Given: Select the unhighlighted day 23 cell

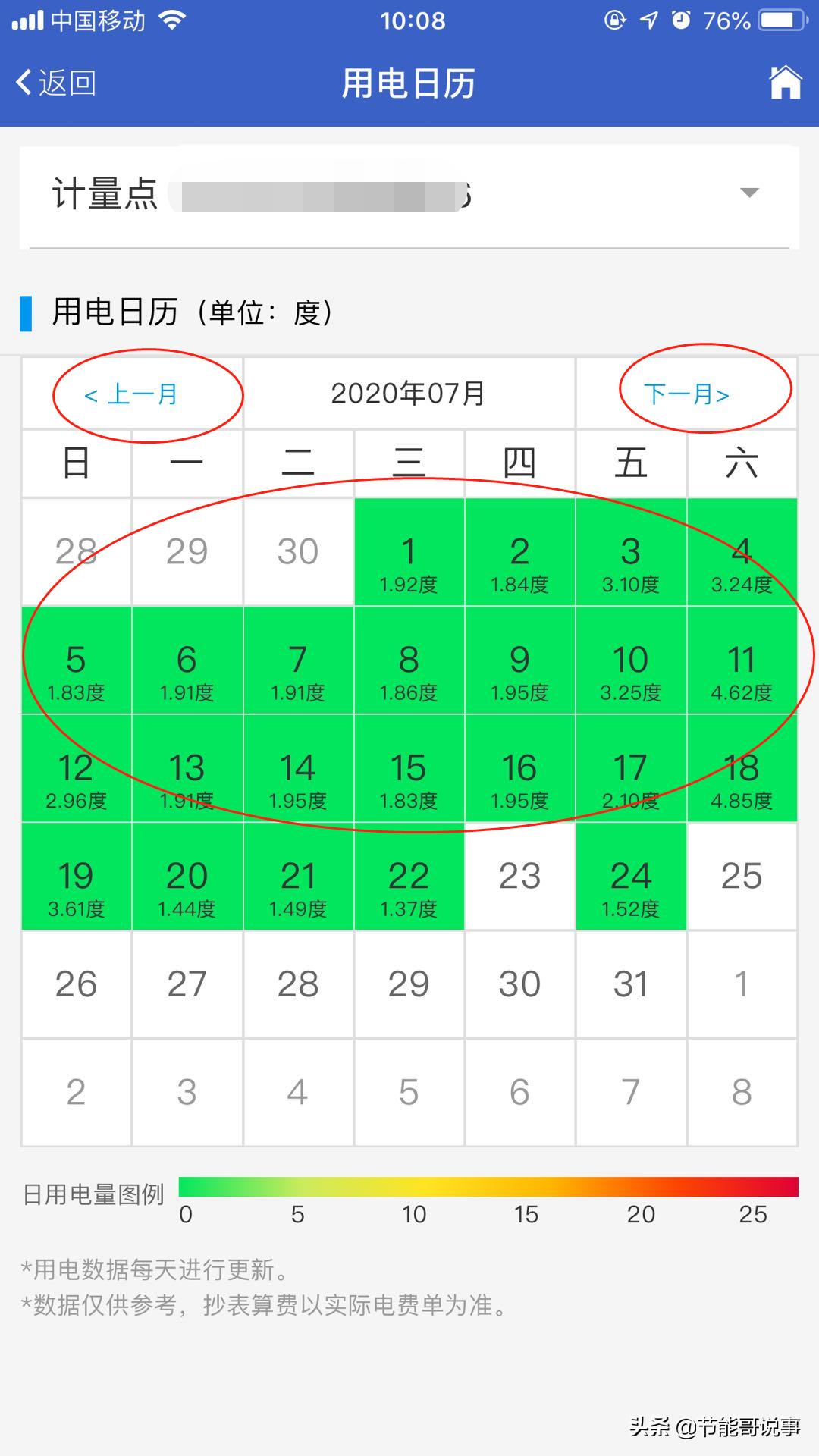Looking at the screenshot, I should tap(520, 876).
